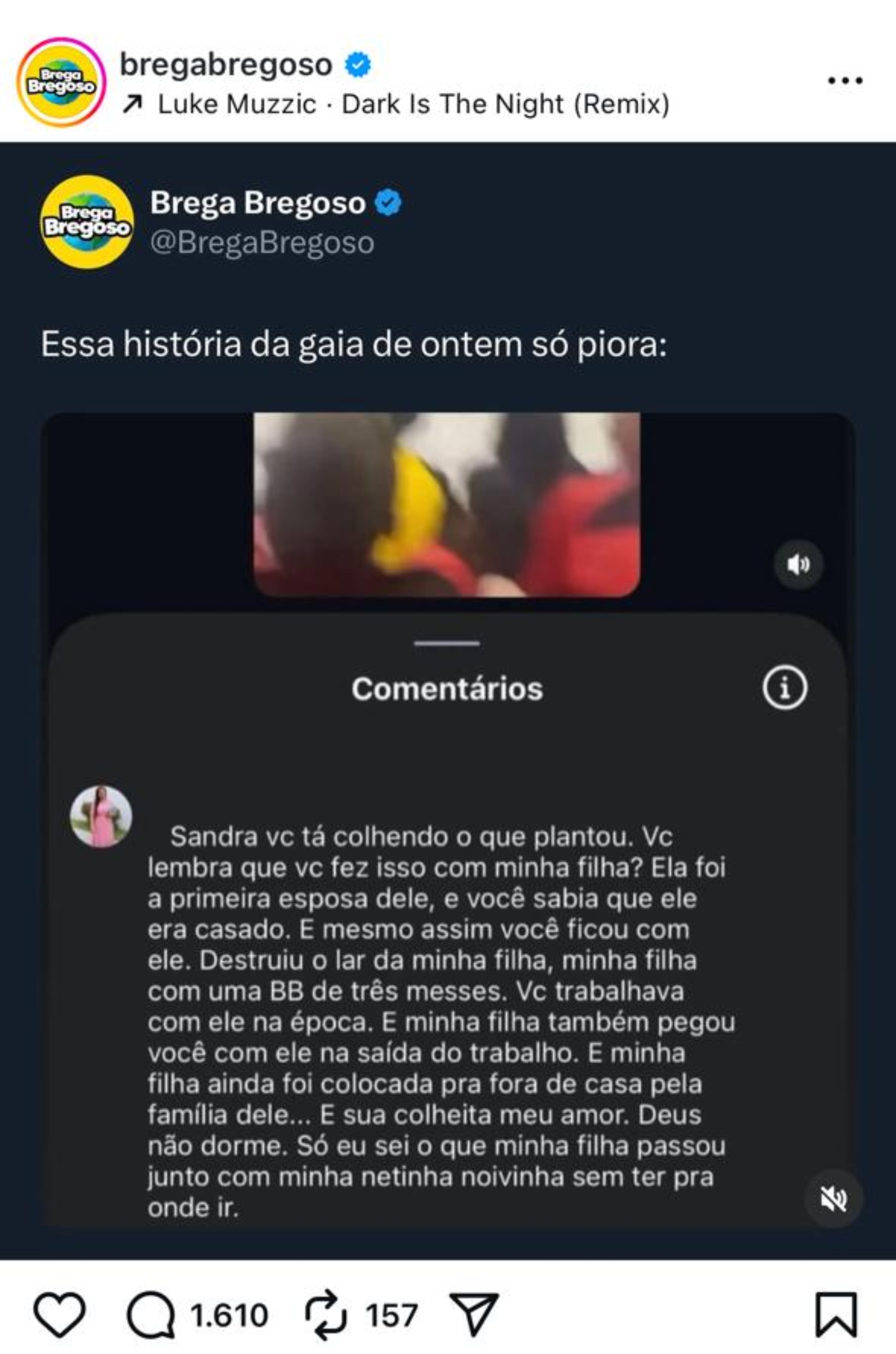Image resolution: width=896 pixels, height=1354 pixels.
Task: Open the bregabregoso profile picture
Action: pyautogui.click(x=61, y=82)
